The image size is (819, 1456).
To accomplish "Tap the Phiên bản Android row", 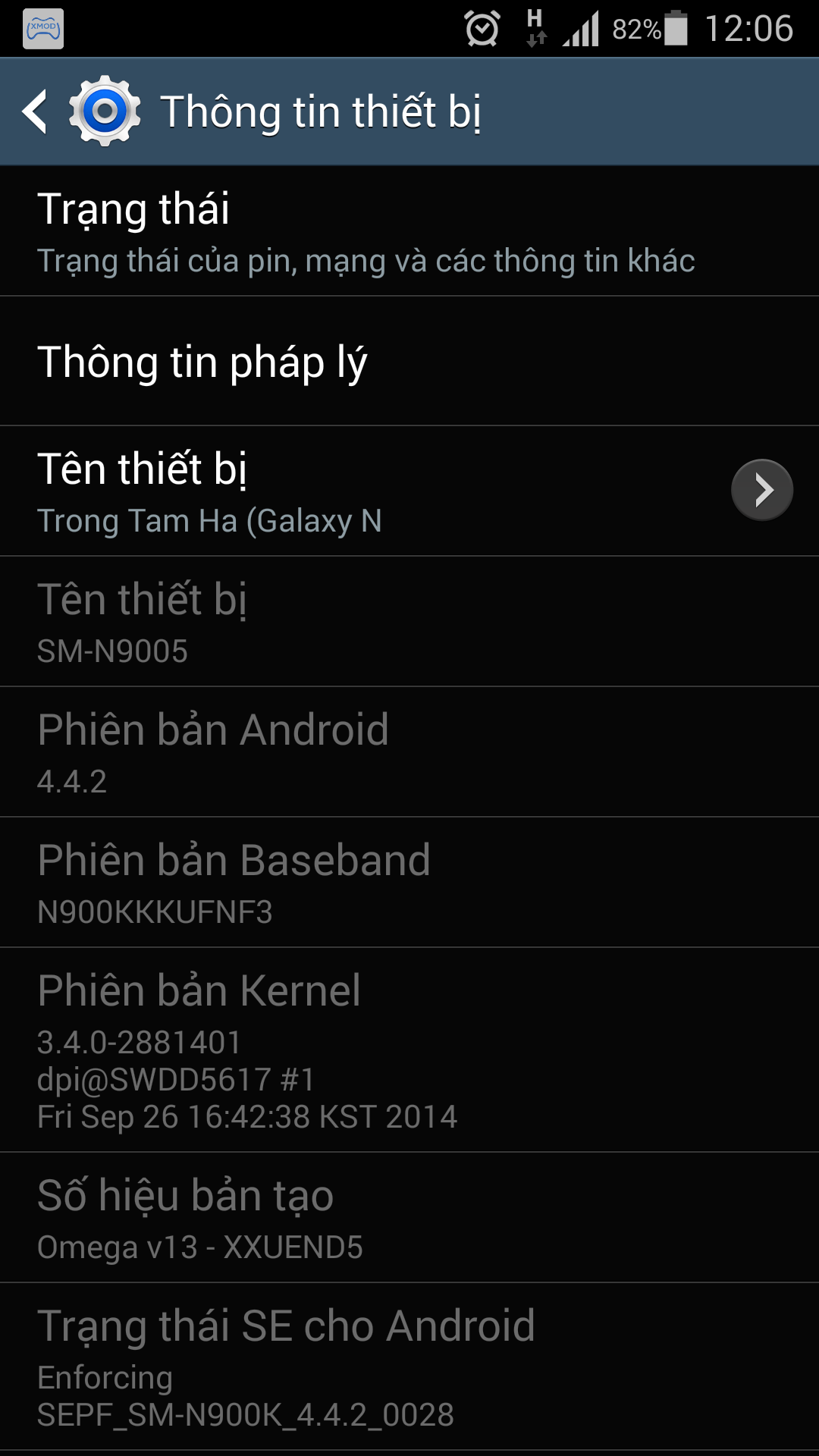I will tap(409, 752).
